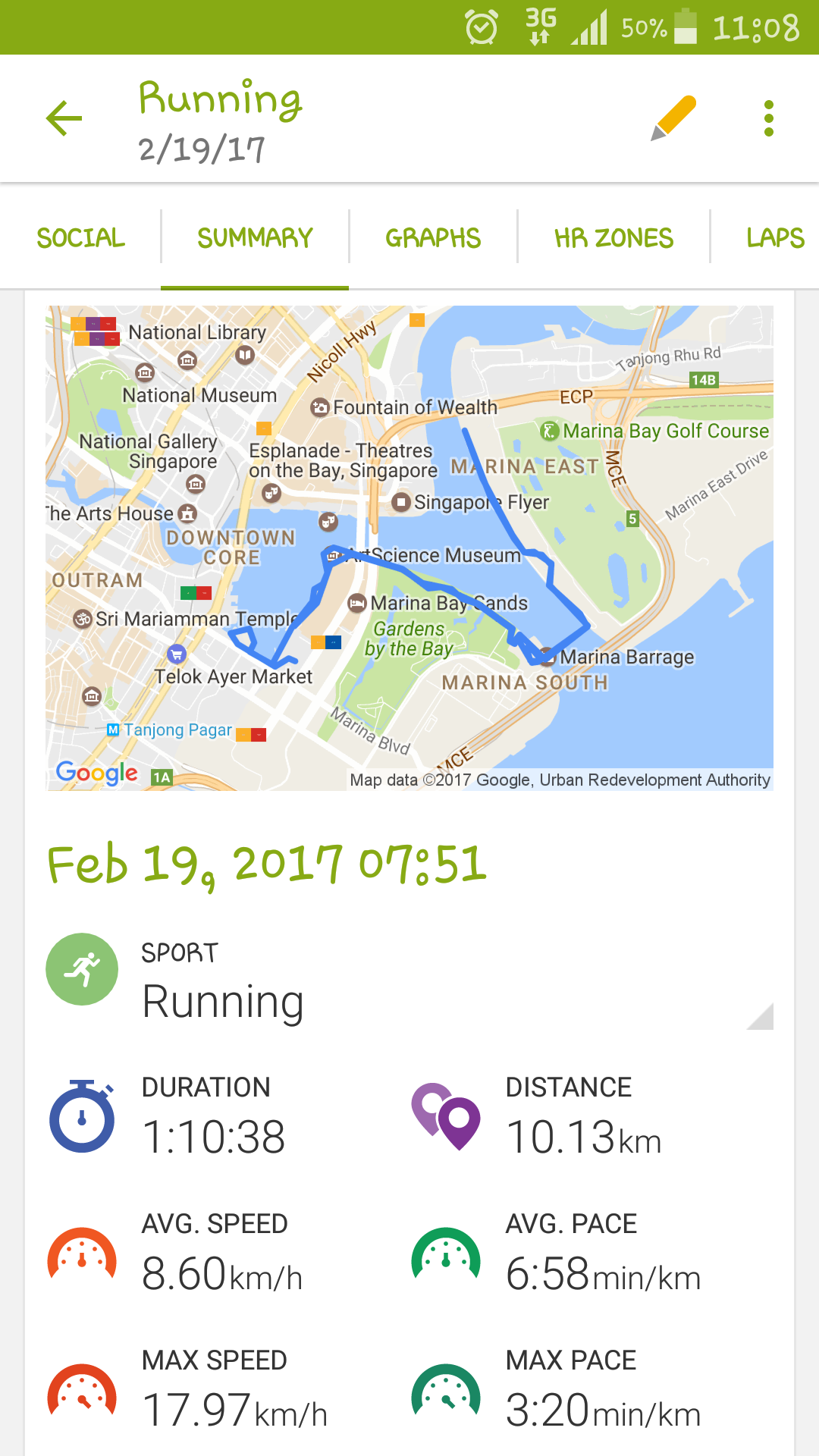Open the overflow menu
The width and height of the screenshot is (819, 1456).
[x=769, y=118]
